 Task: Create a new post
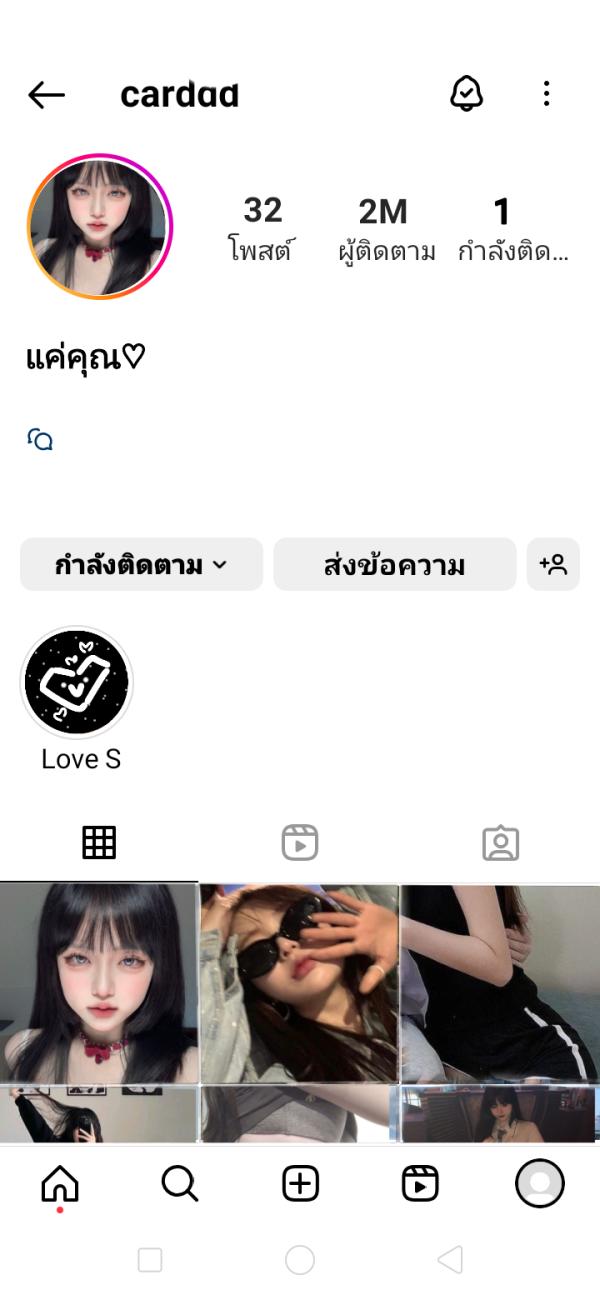[x=300, y=1185]
